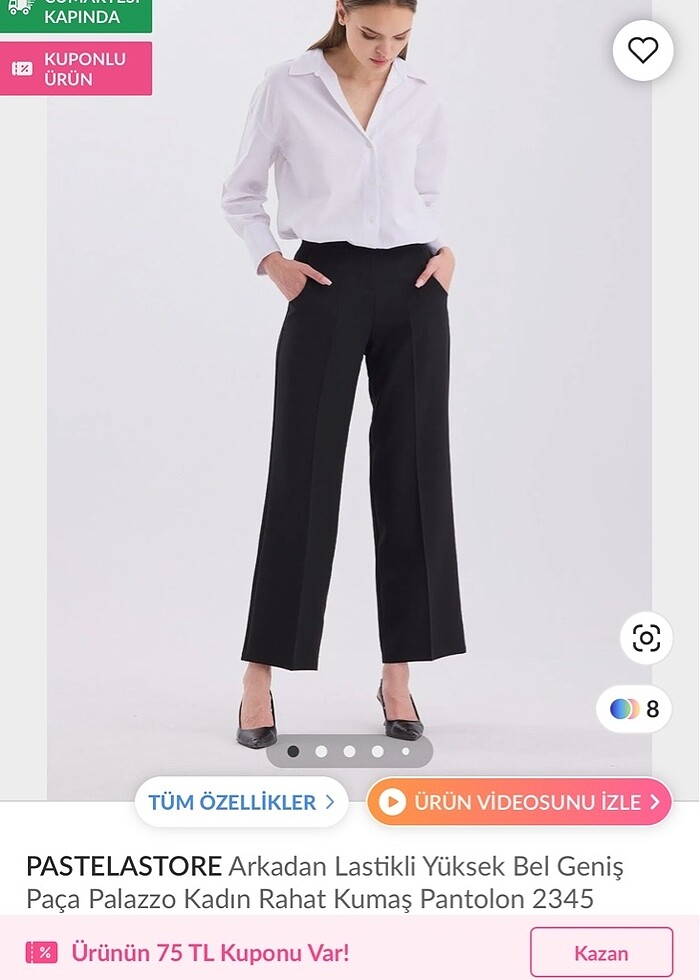The height and width of the screenshot is (980, 700).
Task: View the 8 color options
Action: coord(634,709)
